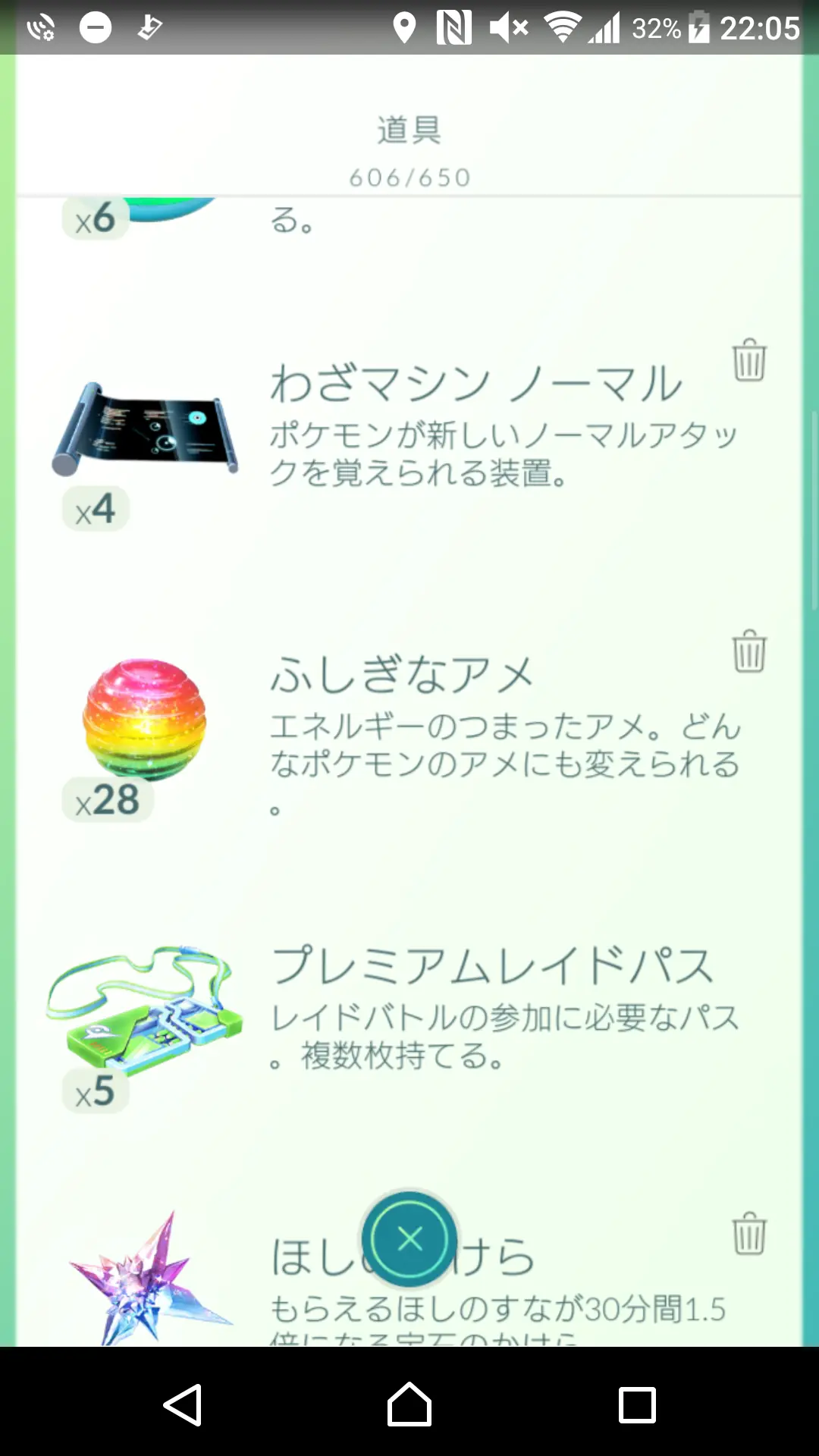Tap the Android back button
Image resolution: width=819 pixels, height=1456 pixels.
point(183,1404)
